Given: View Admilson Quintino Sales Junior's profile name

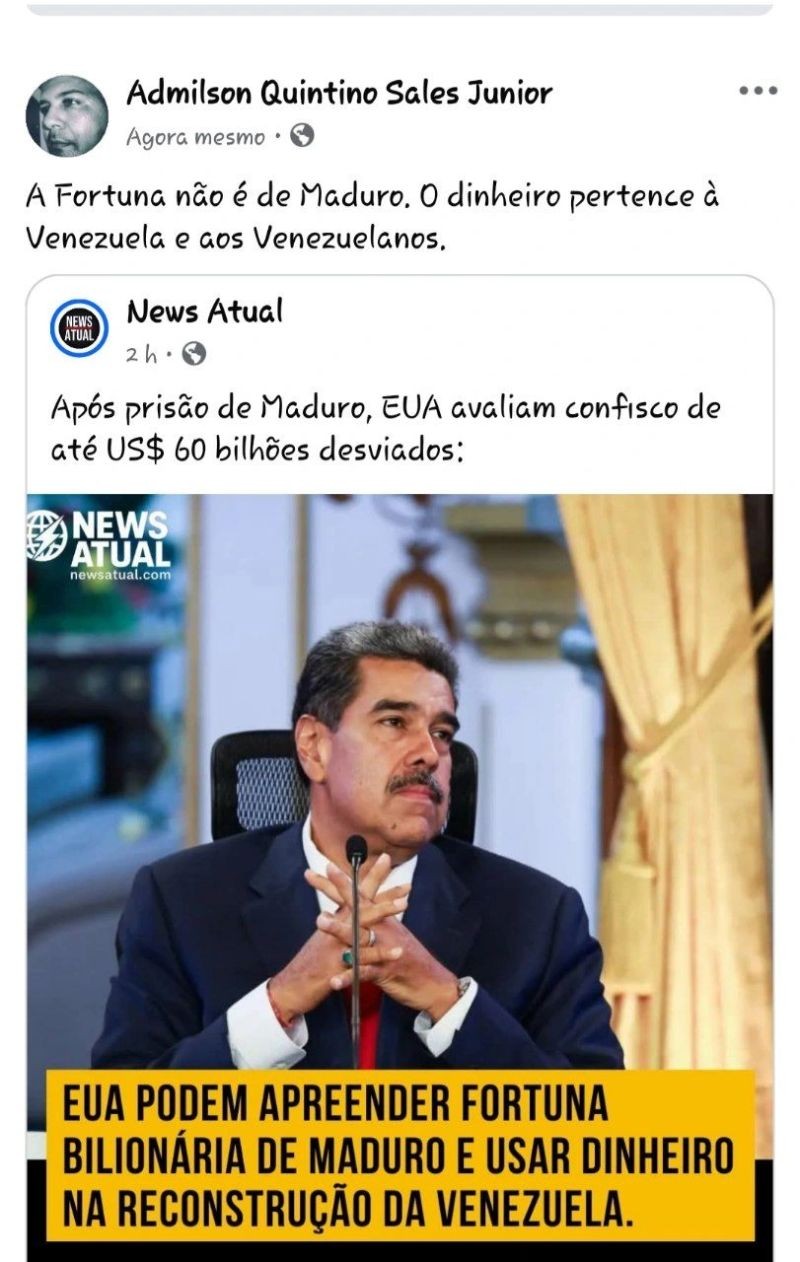Looking at the screenshot, I should point(339,94).
